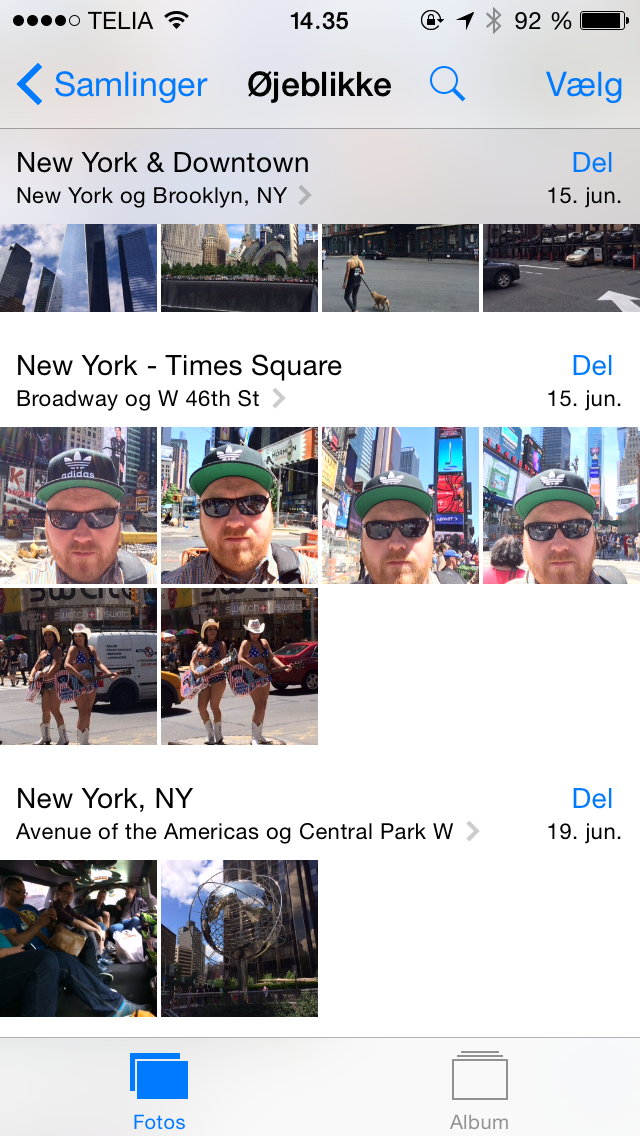Switch to the Album tab

479,1090
